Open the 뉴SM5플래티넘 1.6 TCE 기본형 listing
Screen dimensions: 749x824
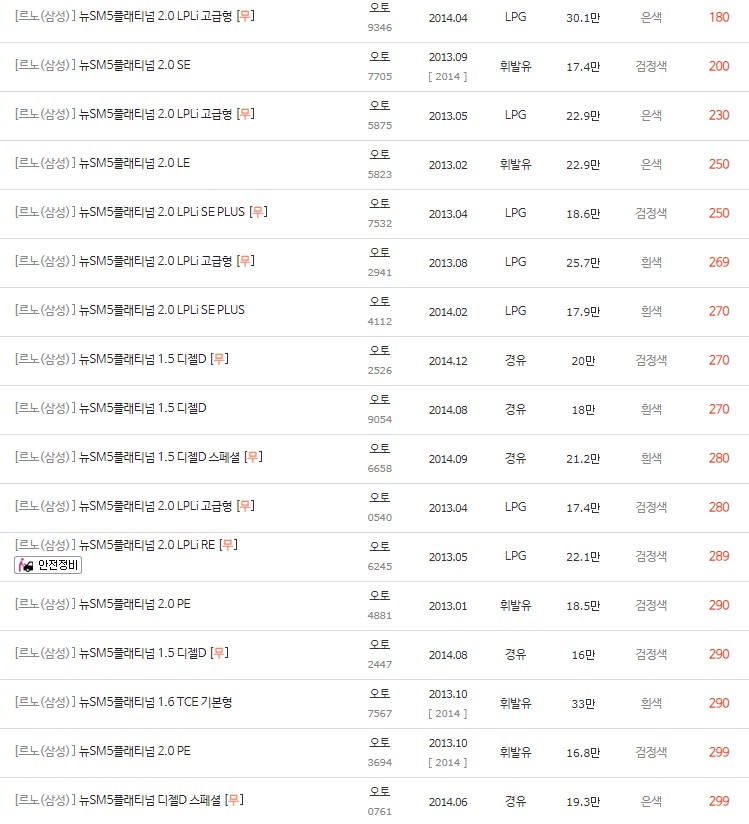click(140, 703)
